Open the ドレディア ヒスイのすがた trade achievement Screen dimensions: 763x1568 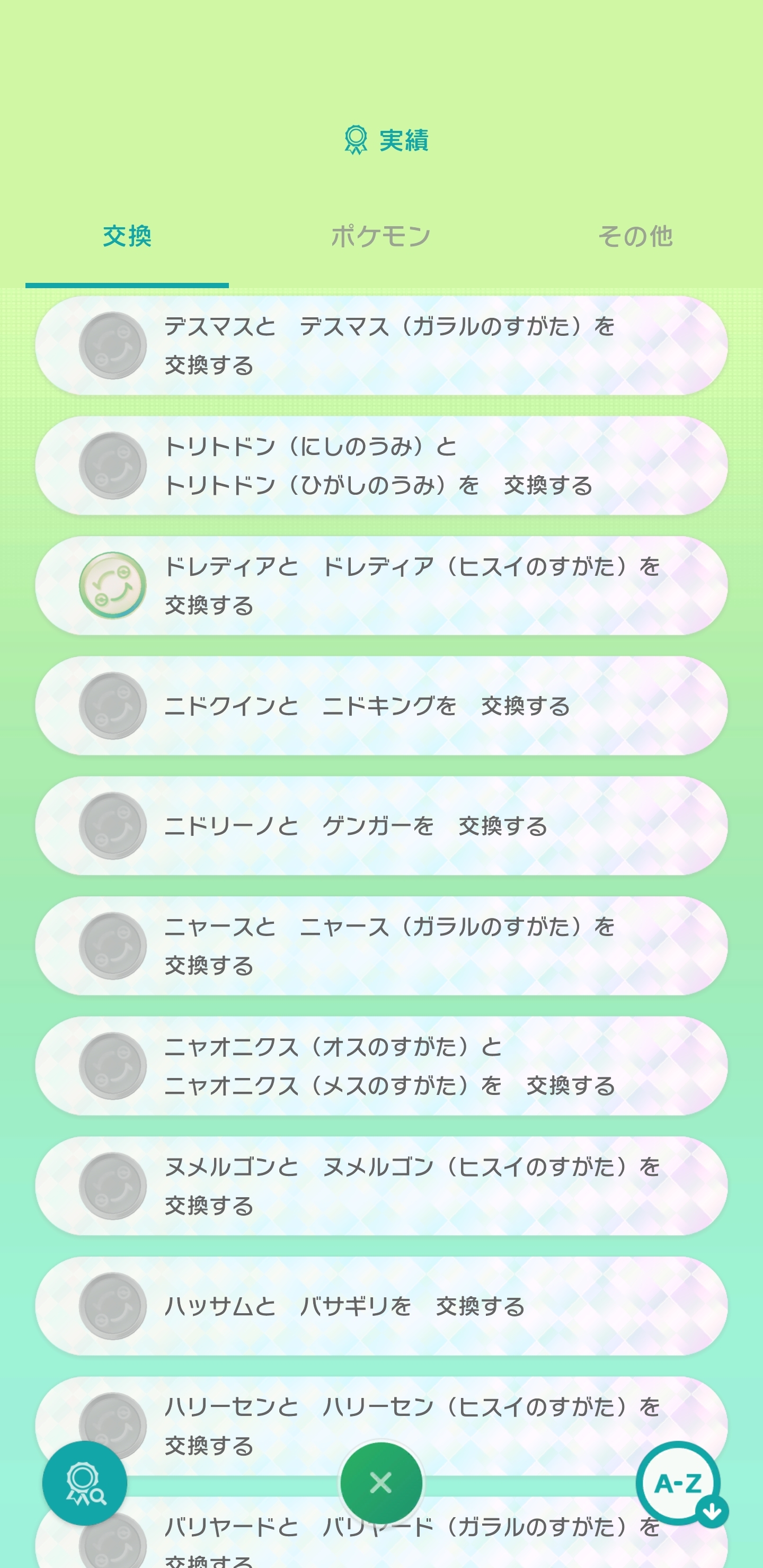pyautogui.click(x=381, y=585)
